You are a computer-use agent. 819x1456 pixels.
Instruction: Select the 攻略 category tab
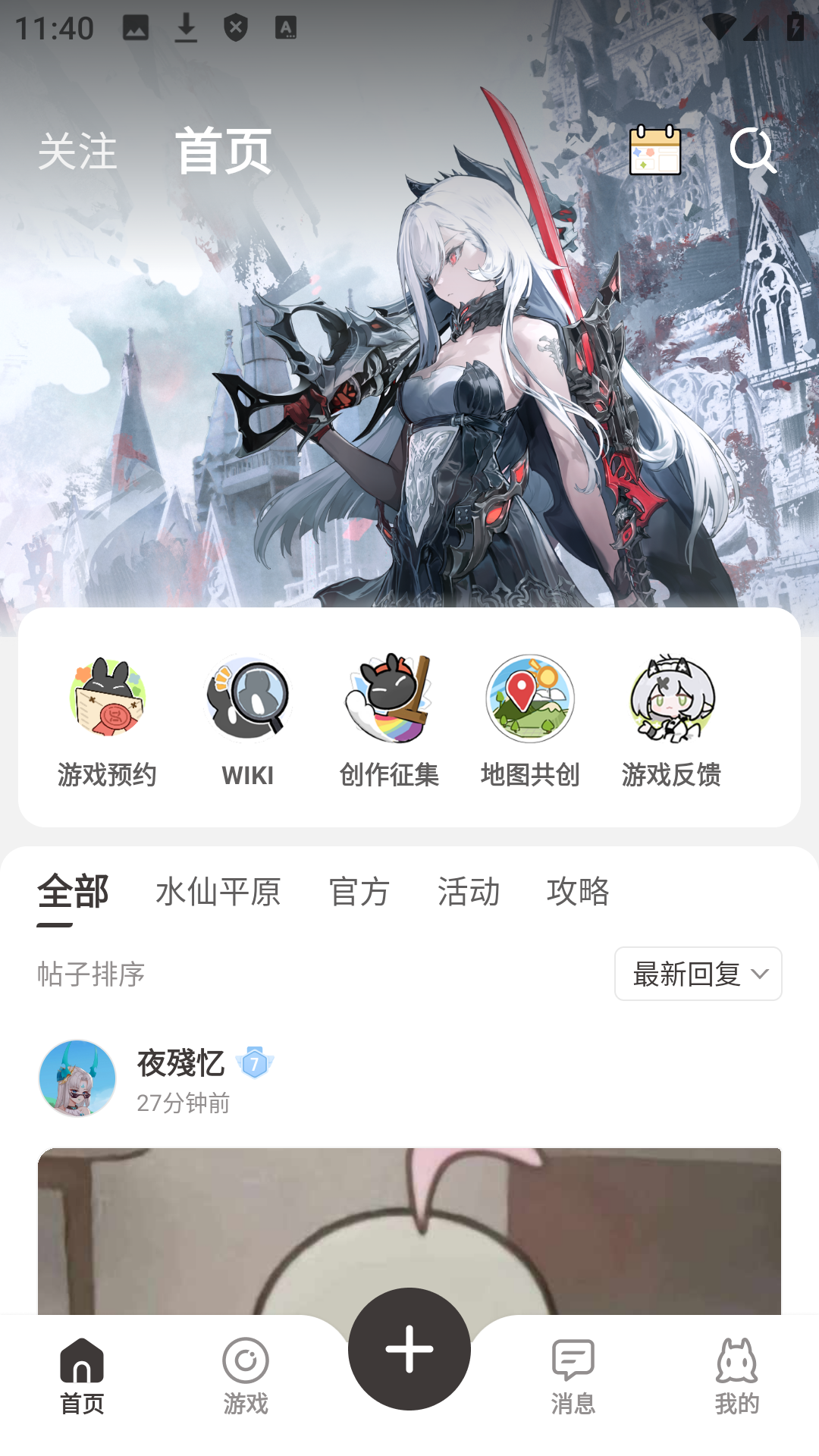tap(578, 892)
